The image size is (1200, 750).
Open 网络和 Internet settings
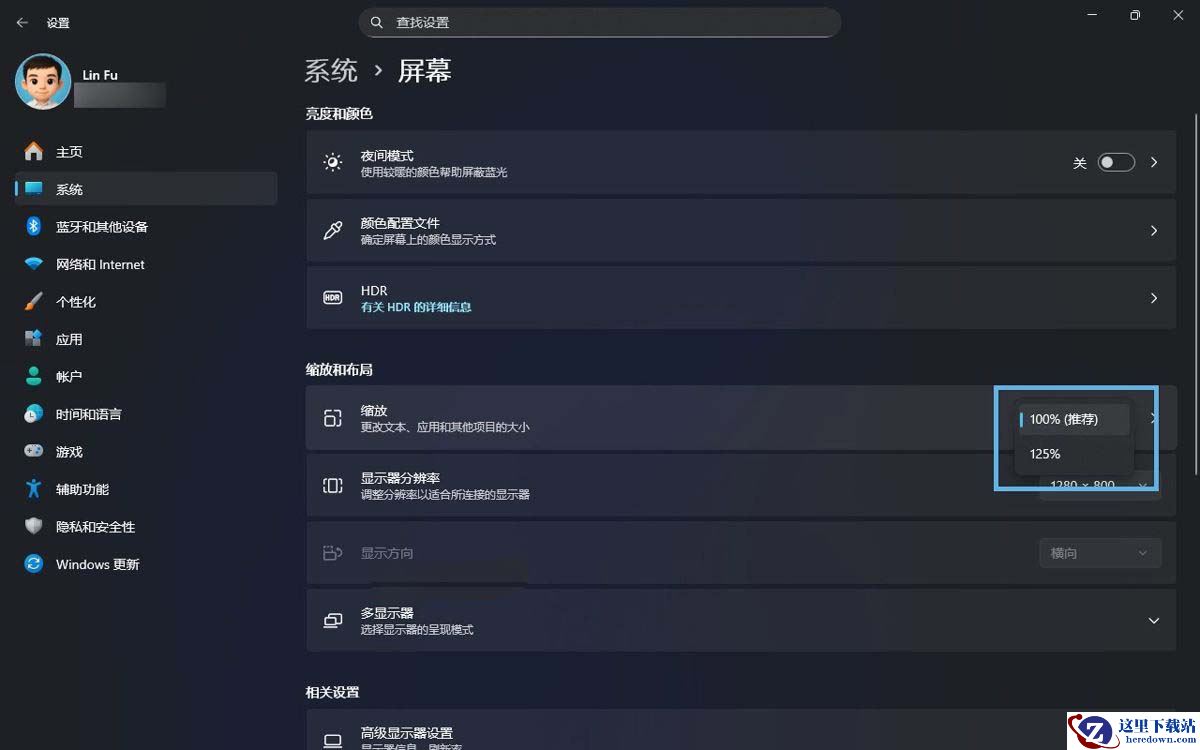click(100, 264)
